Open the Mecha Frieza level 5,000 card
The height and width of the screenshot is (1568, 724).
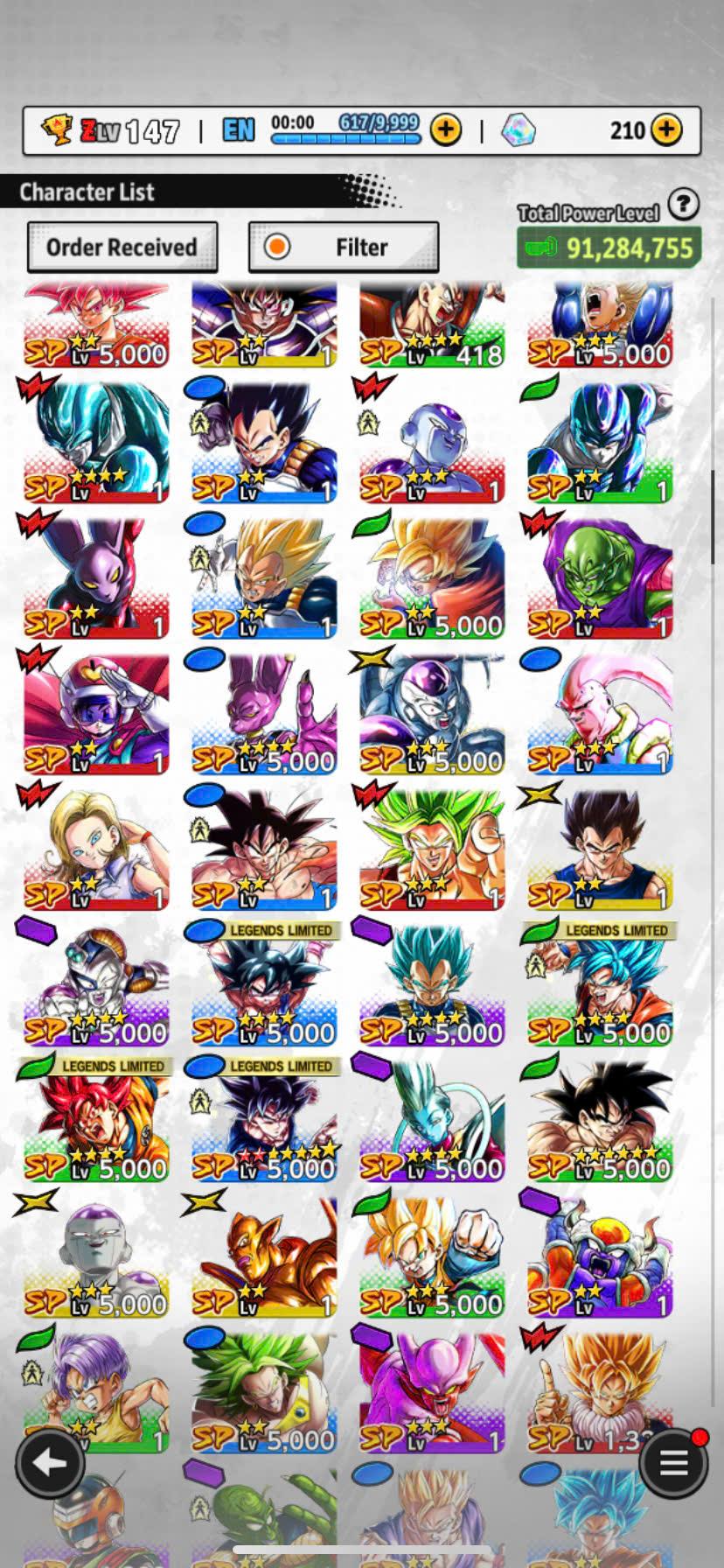click(x=96, y=985)
